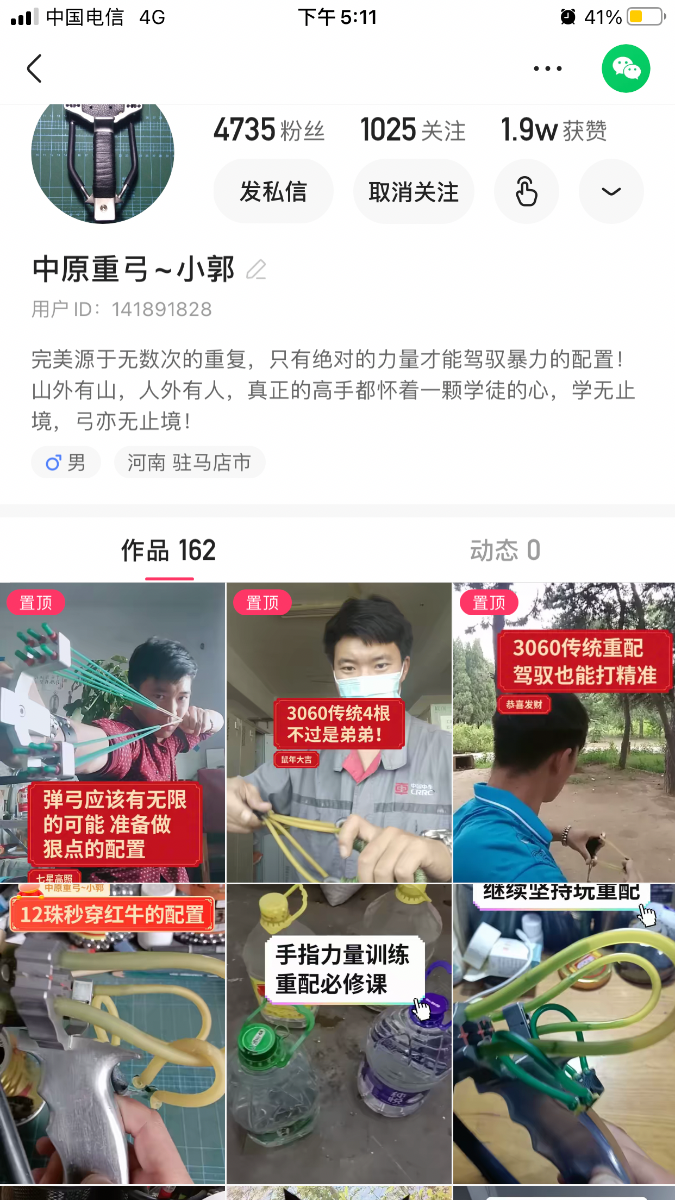Play the video 继续坚持玩重配
675x1200 pixels.
[x=564, y=1033]
